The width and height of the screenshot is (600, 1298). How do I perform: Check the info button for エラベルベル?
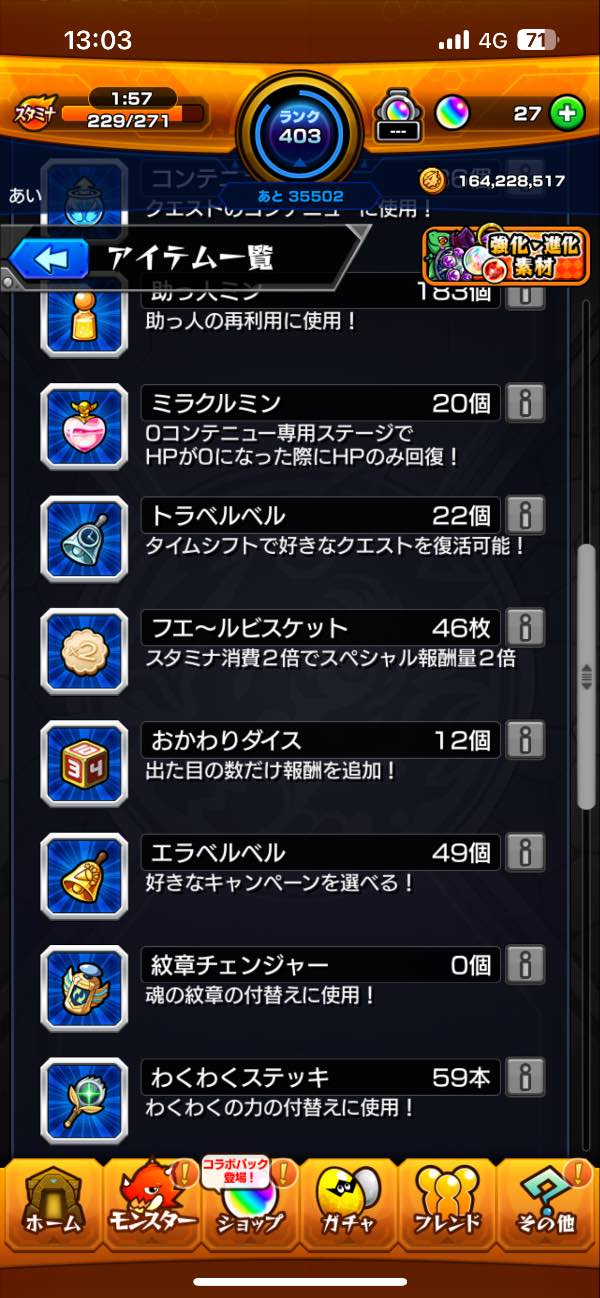coord(525,853)
